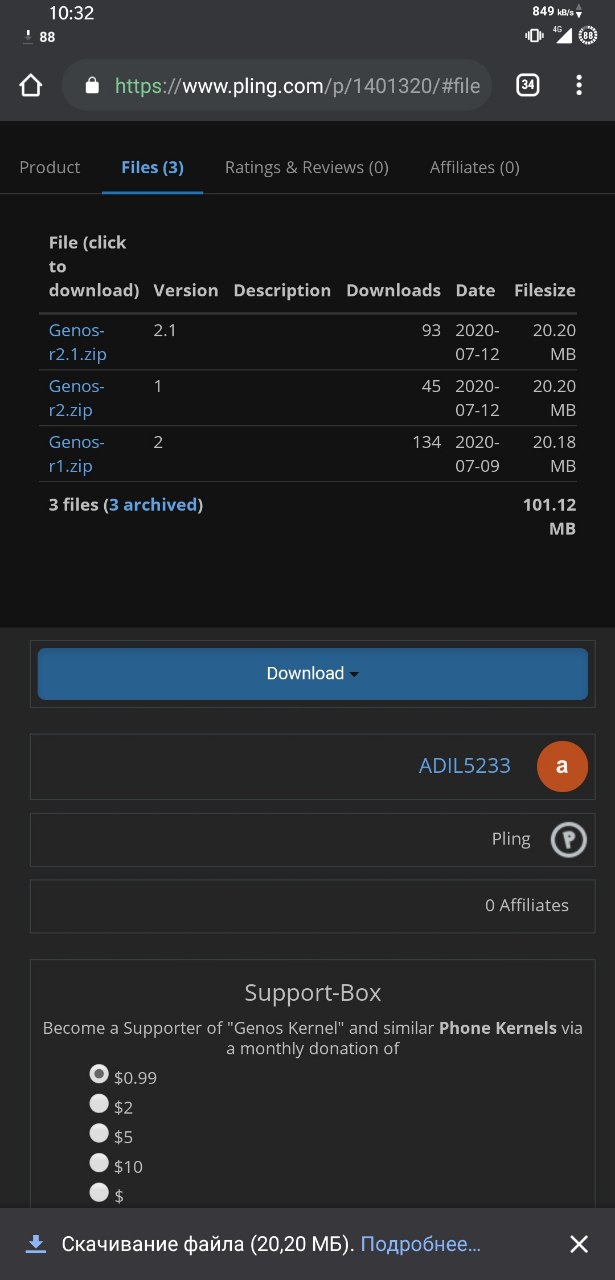Download the Genos-r1.zip file
Screen dimensions: 615x1280
coord(77,454)
